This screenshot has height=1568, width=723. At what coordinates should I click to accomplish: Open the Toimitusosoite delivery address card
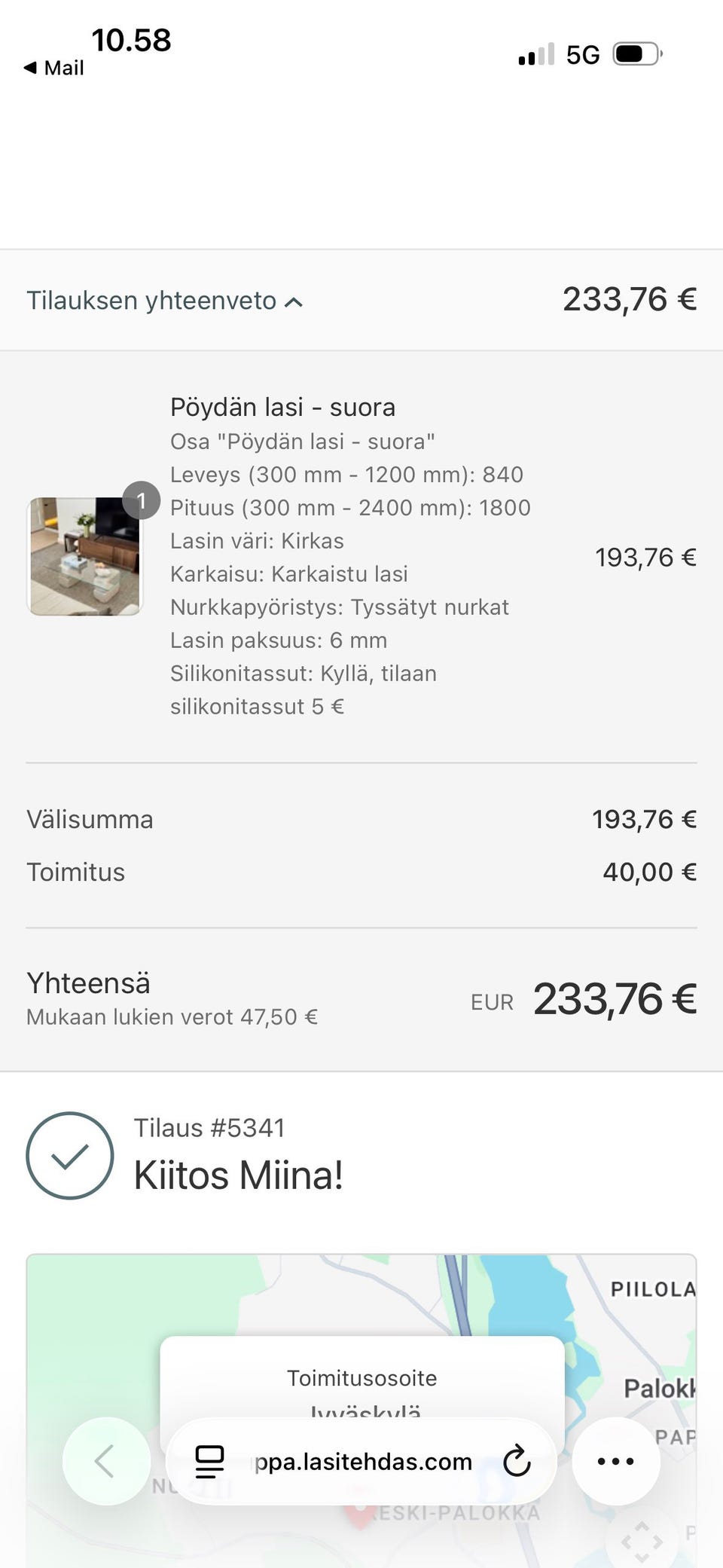coord(361,1378)
